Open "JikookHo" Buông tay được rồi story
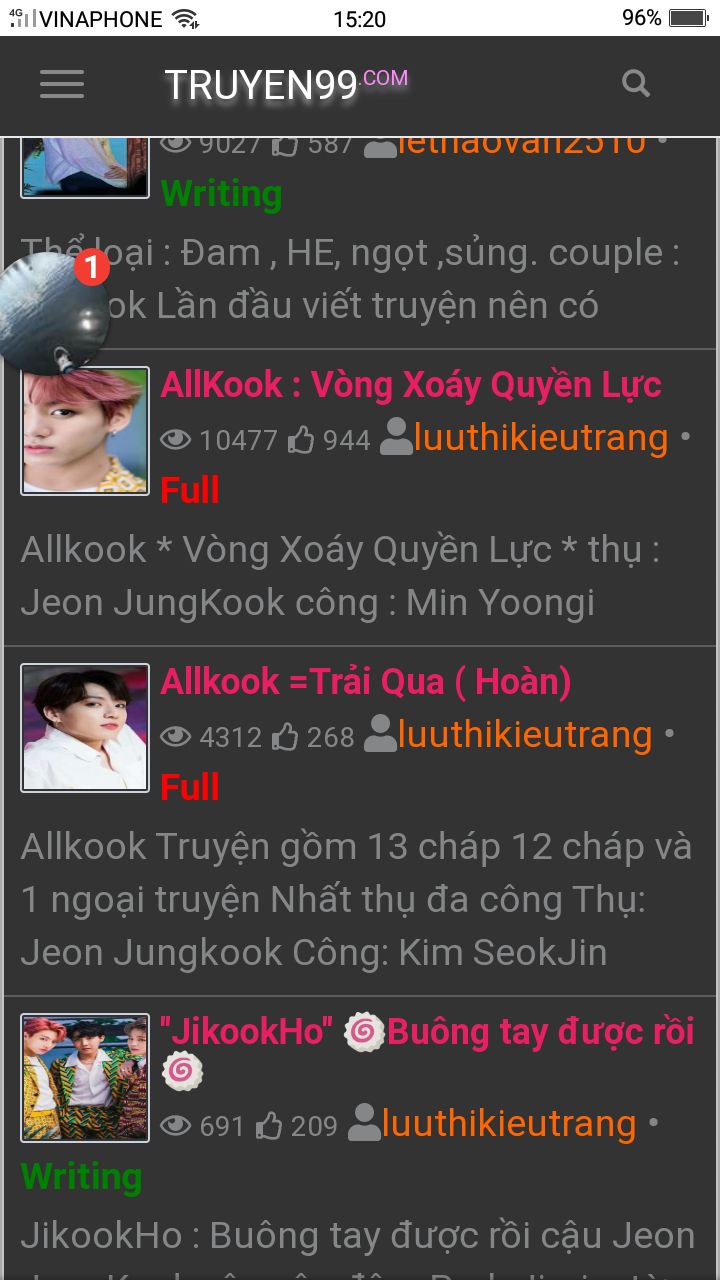 [427, 1032]
